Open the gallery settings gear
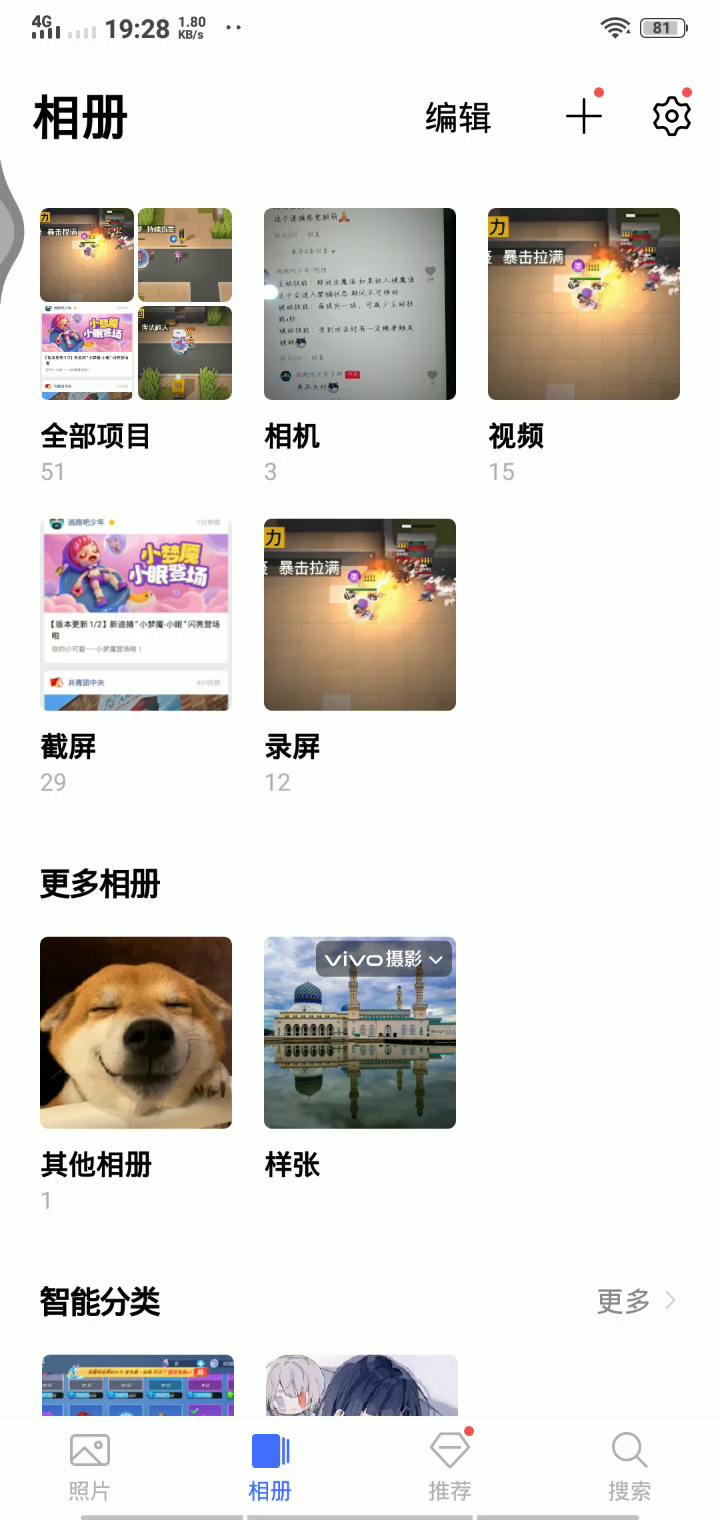 (x=672, y=117)
